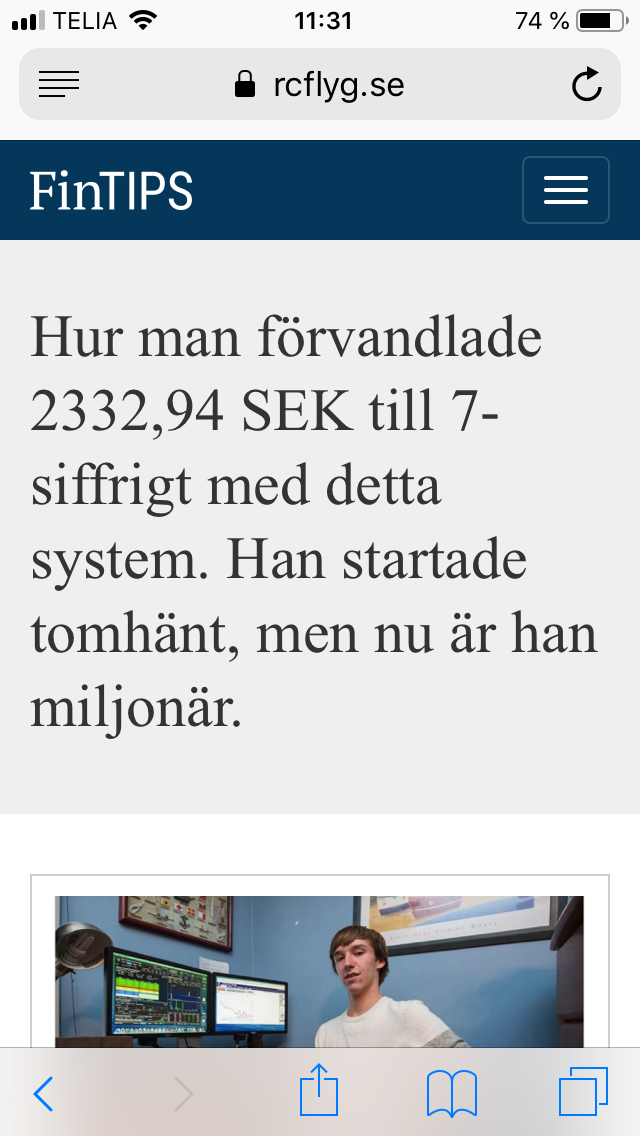Reload the page
This screenshot has height=1136, width=640.
coord(586,84)
